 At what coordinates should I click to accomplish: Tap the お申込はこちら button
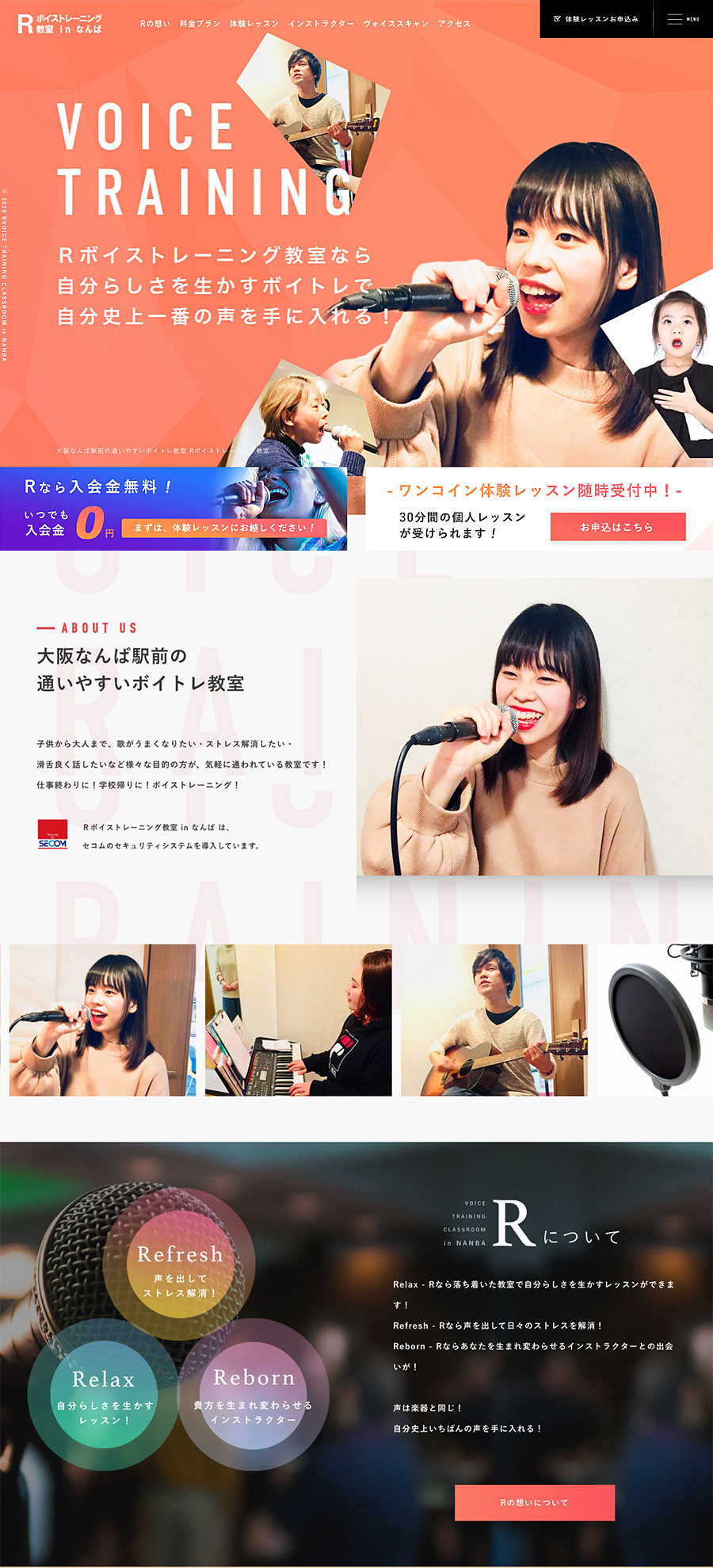pyautogui.click(x=617, y=527)
